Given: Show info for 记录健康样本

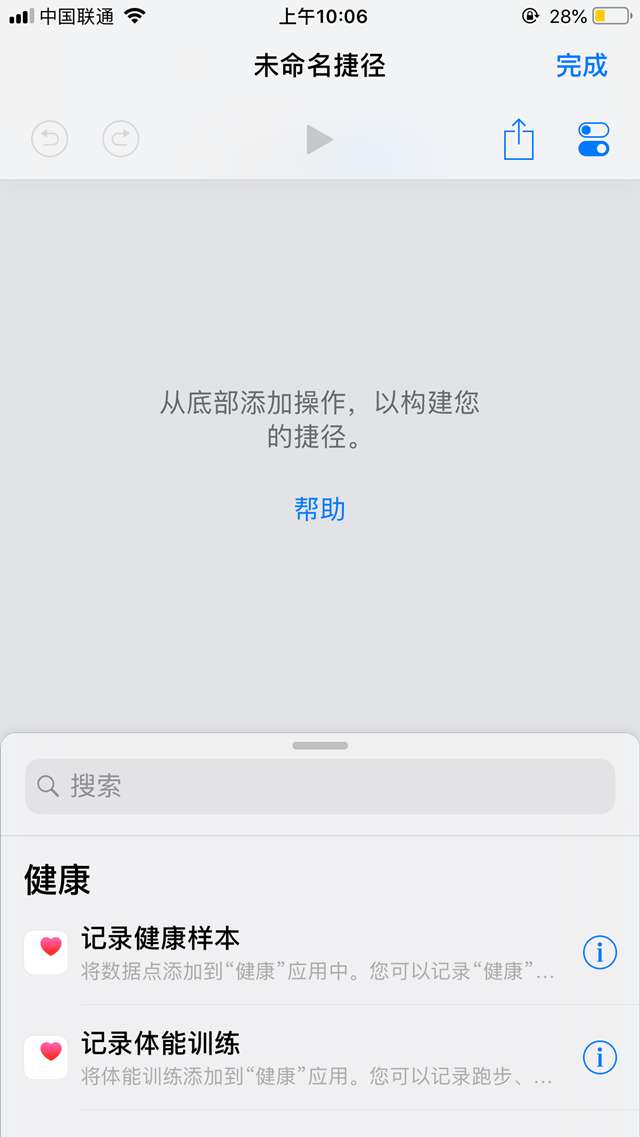Looking at the screenshot, I should pyautogui.click(x=600, y=953).
